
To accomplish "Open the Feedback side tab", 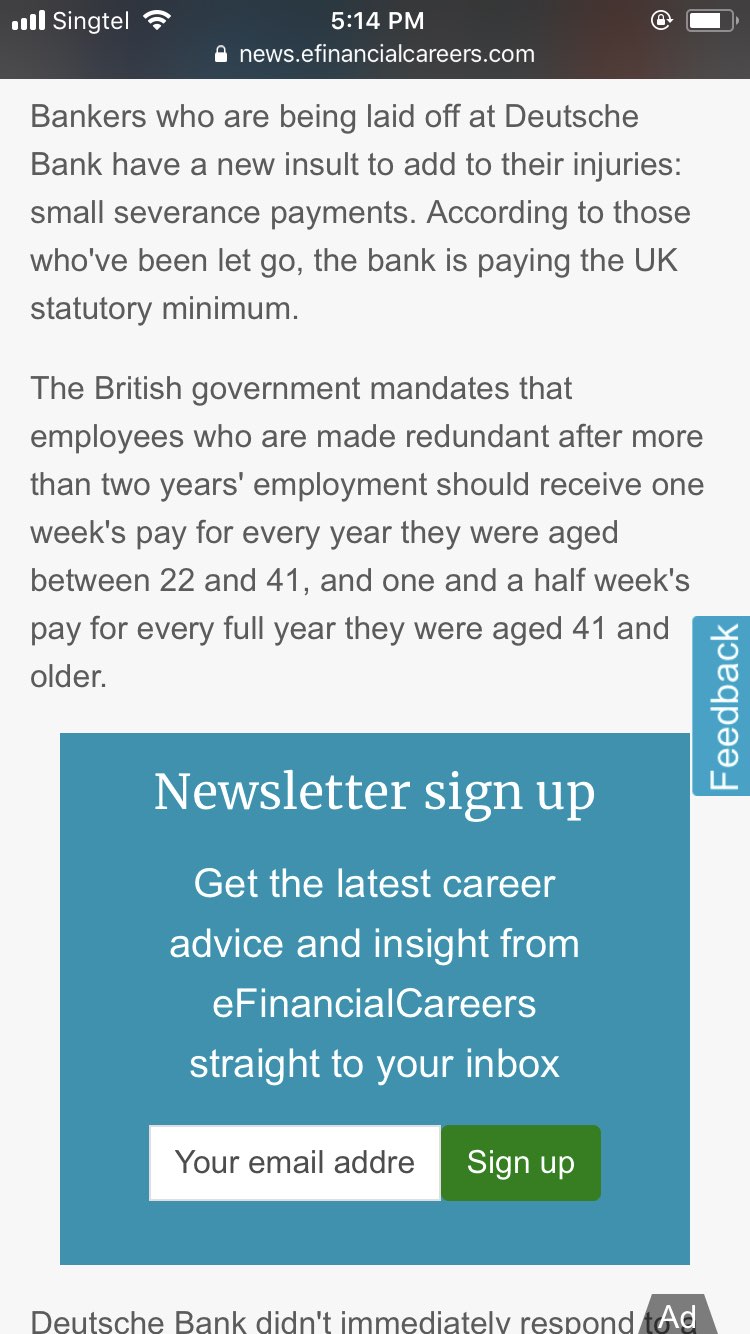I will [x=722, y=706].
